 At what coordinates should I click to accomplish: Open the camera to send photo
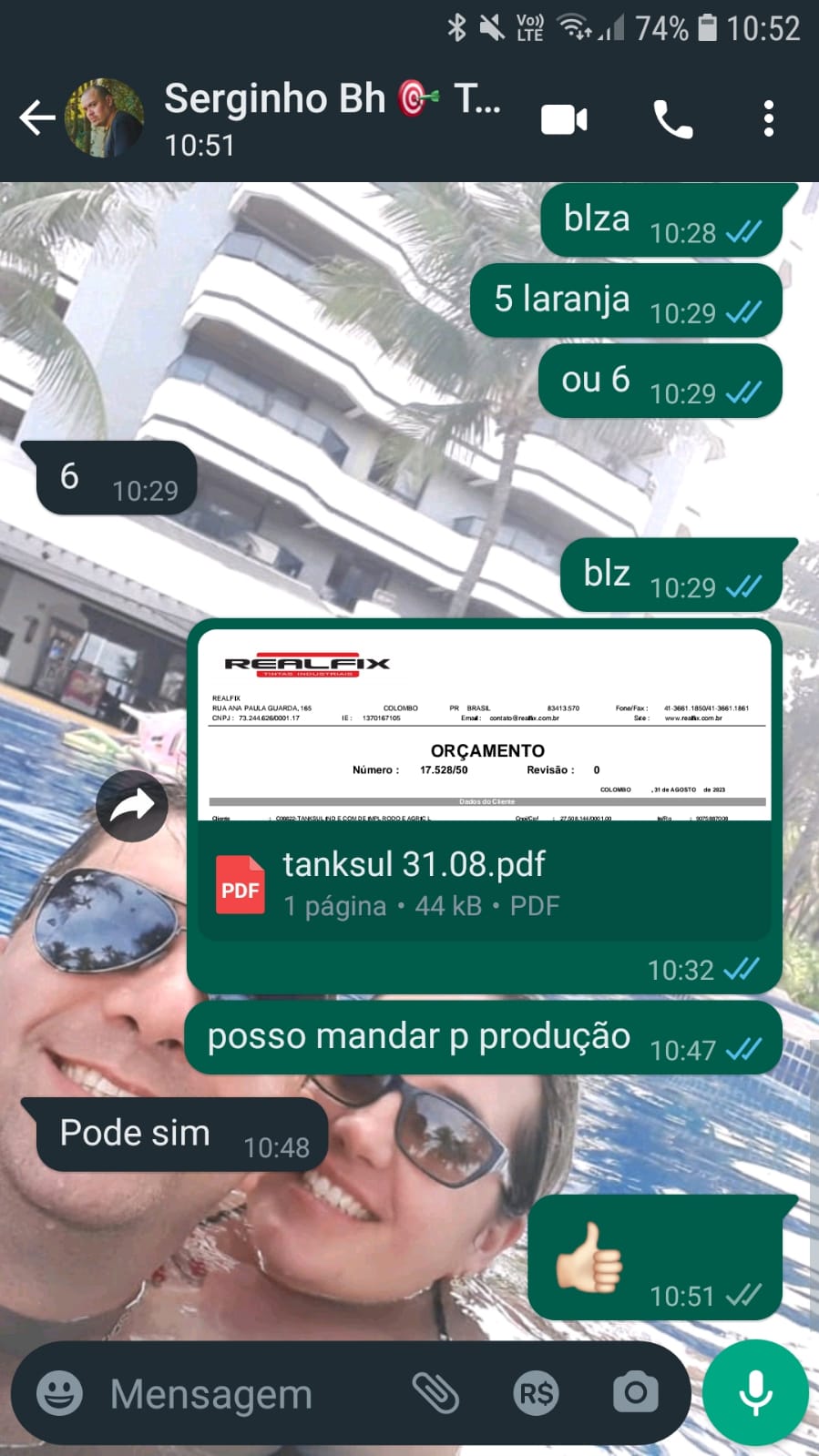pyautogui.click(x=635, y=1393)
